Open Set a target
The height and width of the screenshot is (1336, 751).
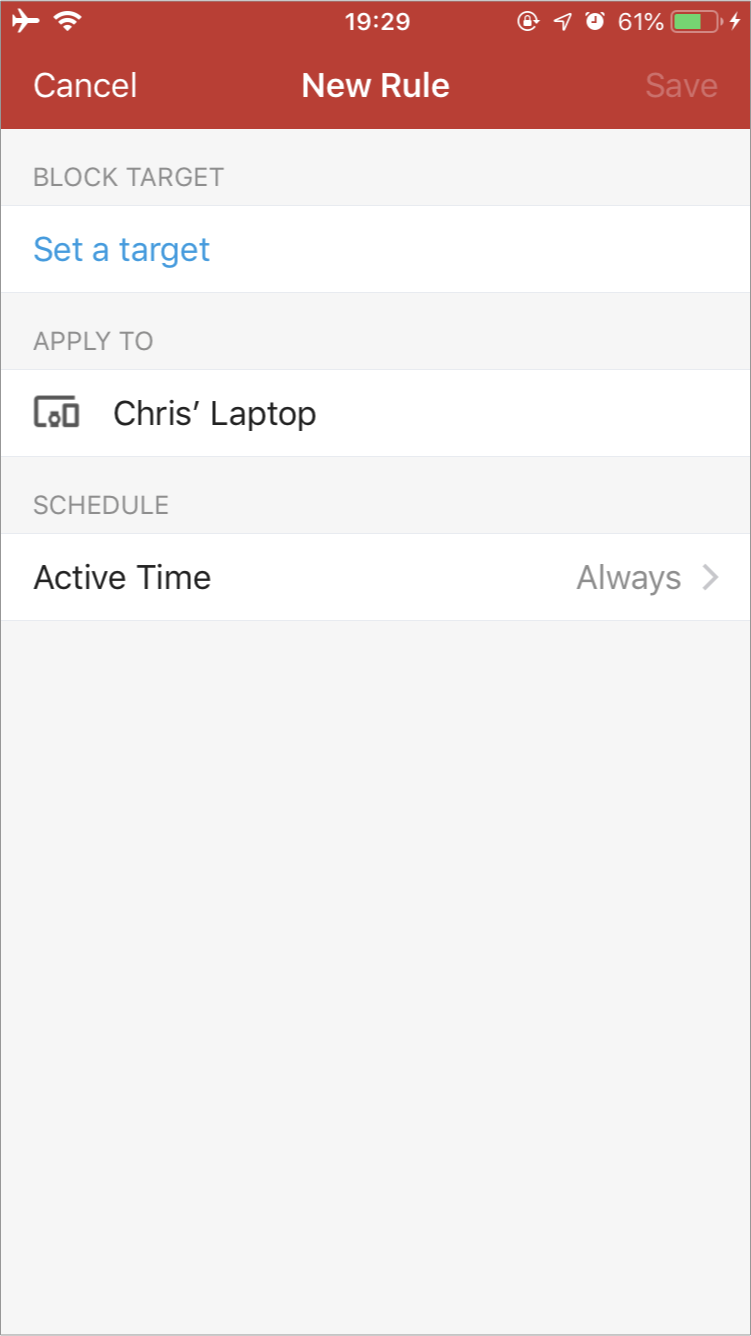point(375,249)
